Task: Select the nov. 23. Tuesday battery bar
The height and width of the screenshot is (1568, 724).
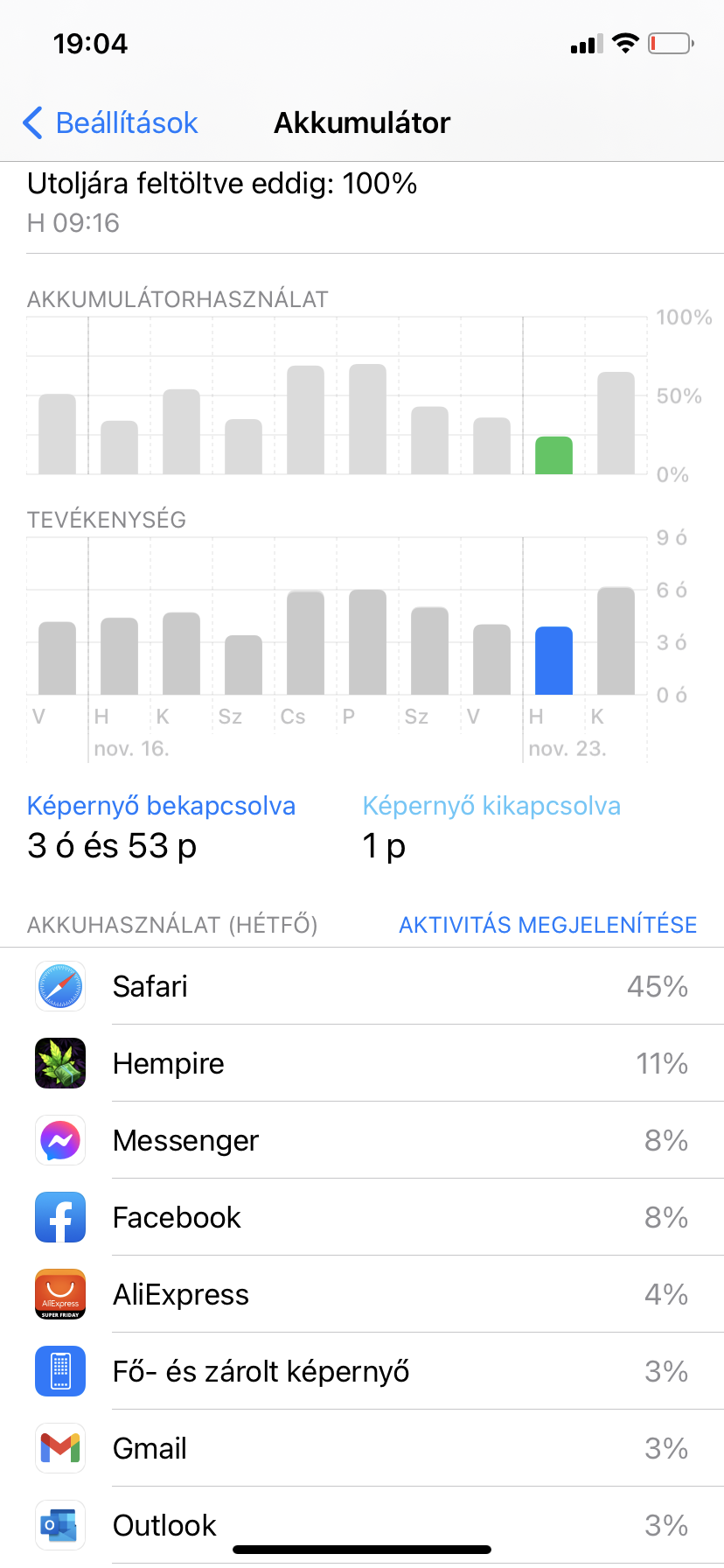Action: click(616, 423)
